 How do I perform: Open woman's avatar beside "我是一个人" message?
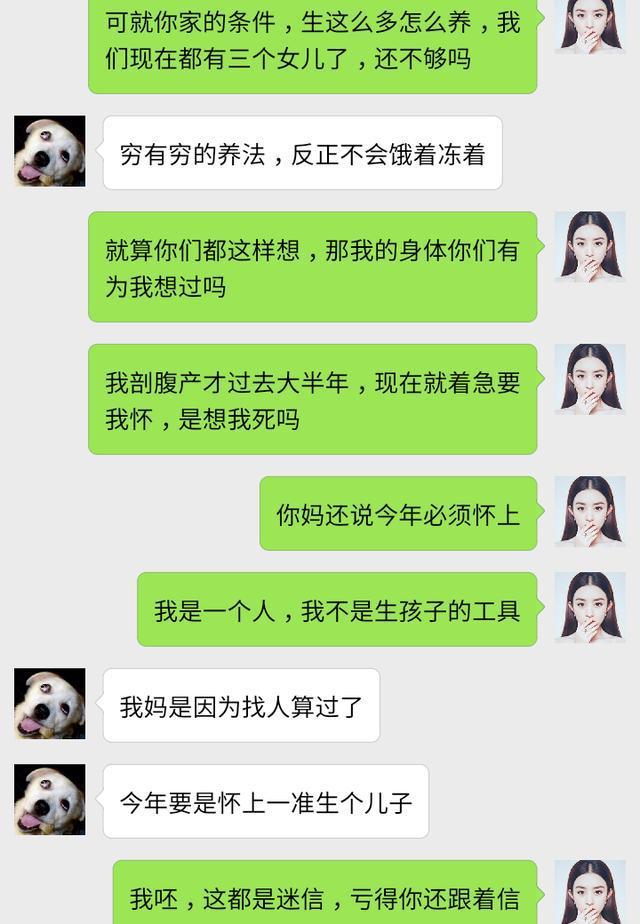[x=590, y=607]
